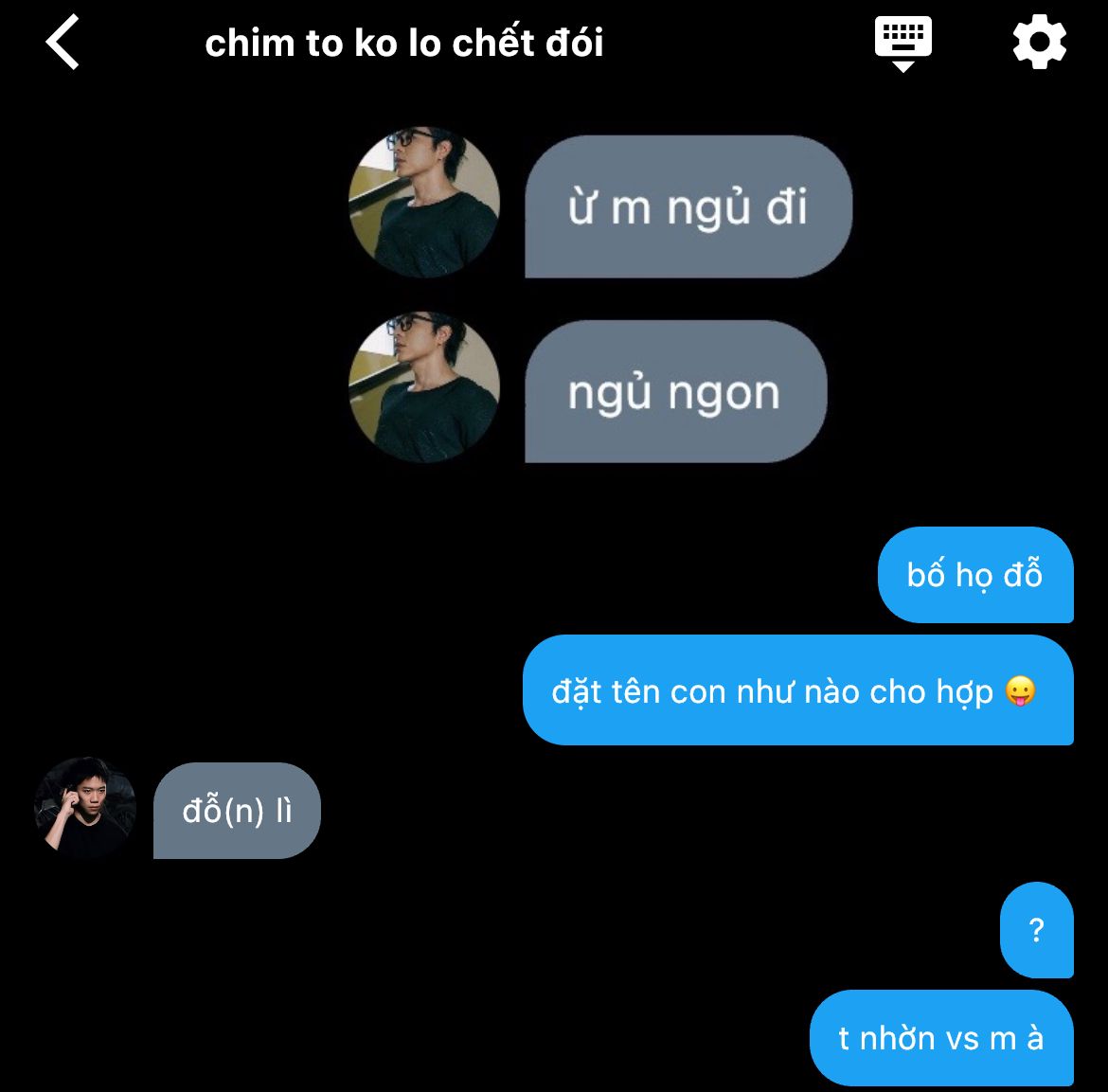The height and width of the screenshot is (1092, 1108).
Task: Show the keyboard via keyboard icon
Action: (x=902, y=43)
